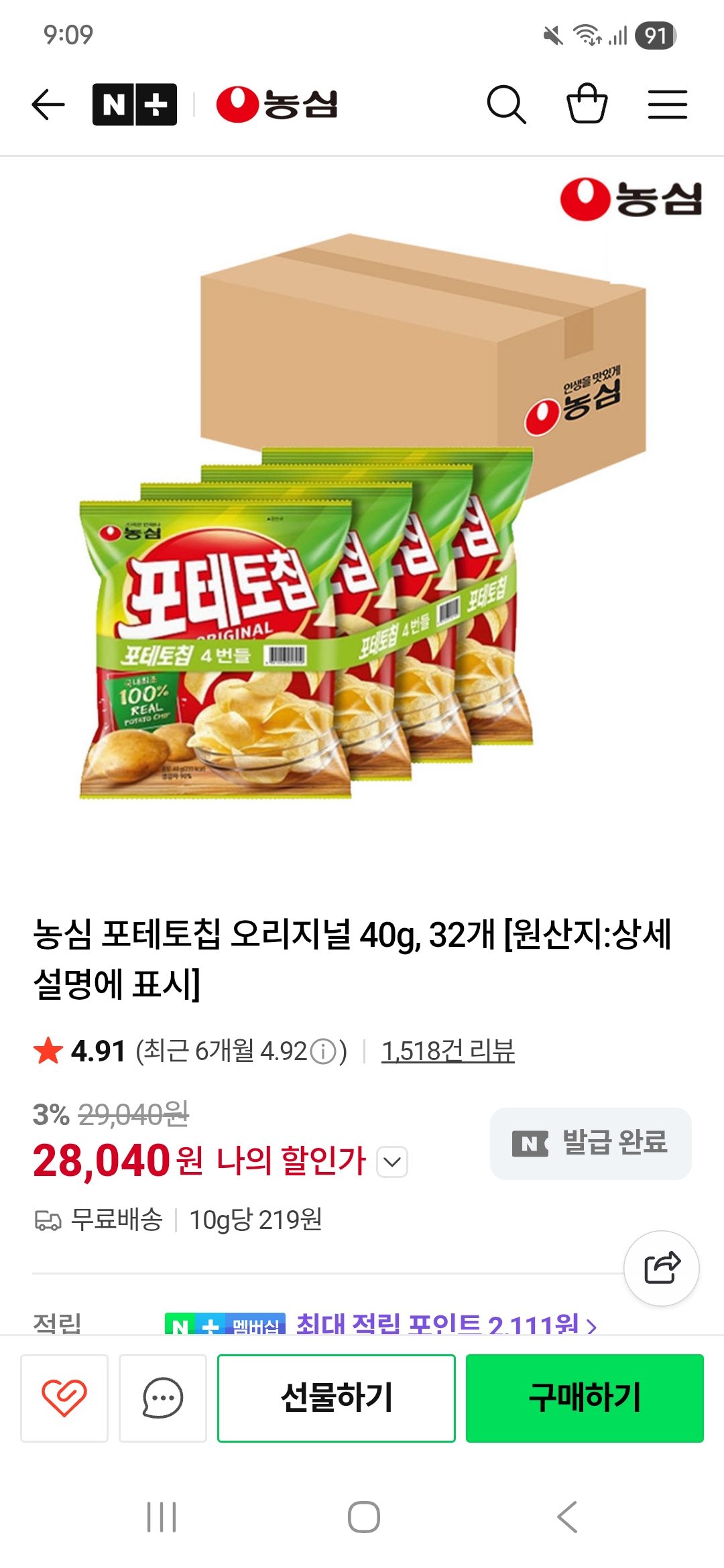This screenshot has height=1568, width=724.
Task: Go back using the top arrow
Action: click(48, 105)
